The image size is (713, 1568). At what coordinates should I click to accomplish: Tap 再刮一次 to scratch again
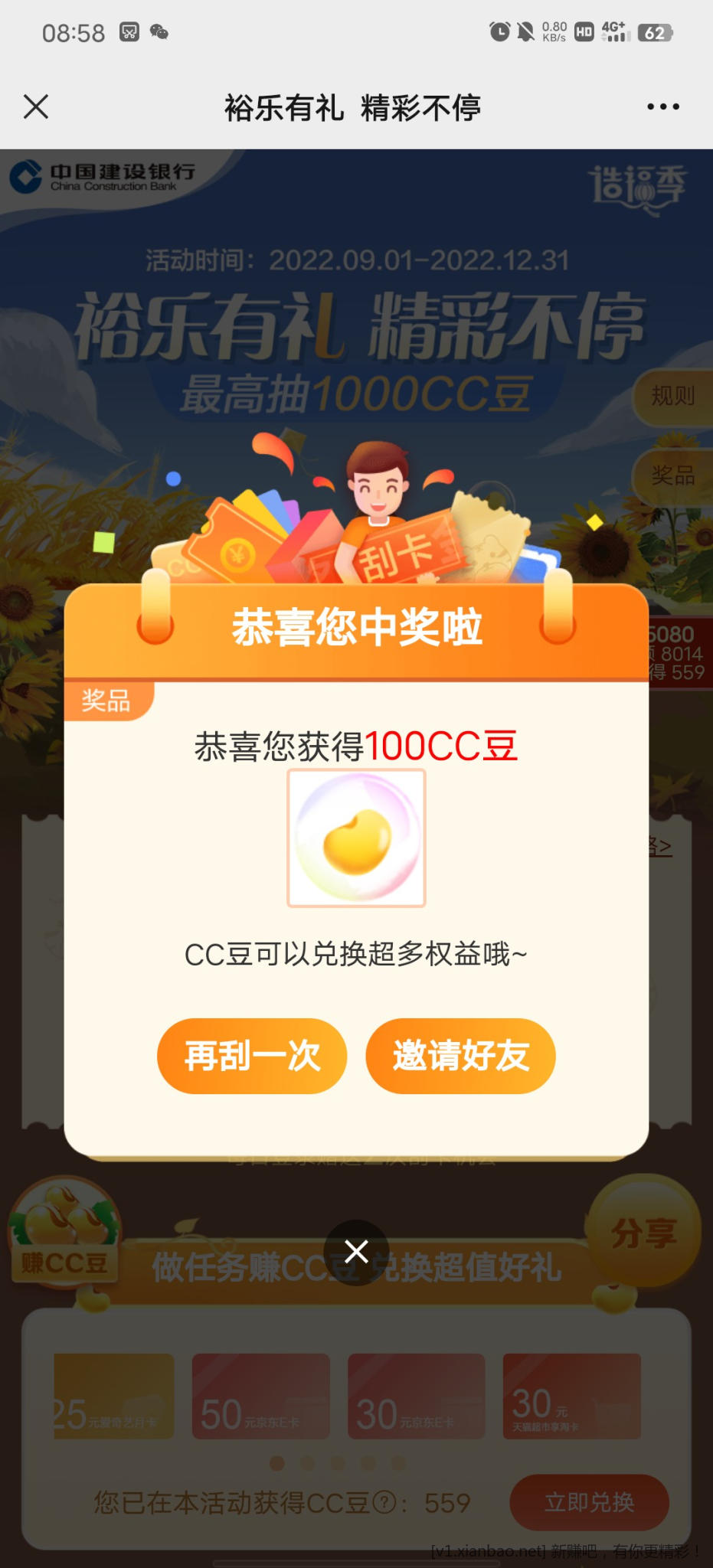click(252, 1056)
